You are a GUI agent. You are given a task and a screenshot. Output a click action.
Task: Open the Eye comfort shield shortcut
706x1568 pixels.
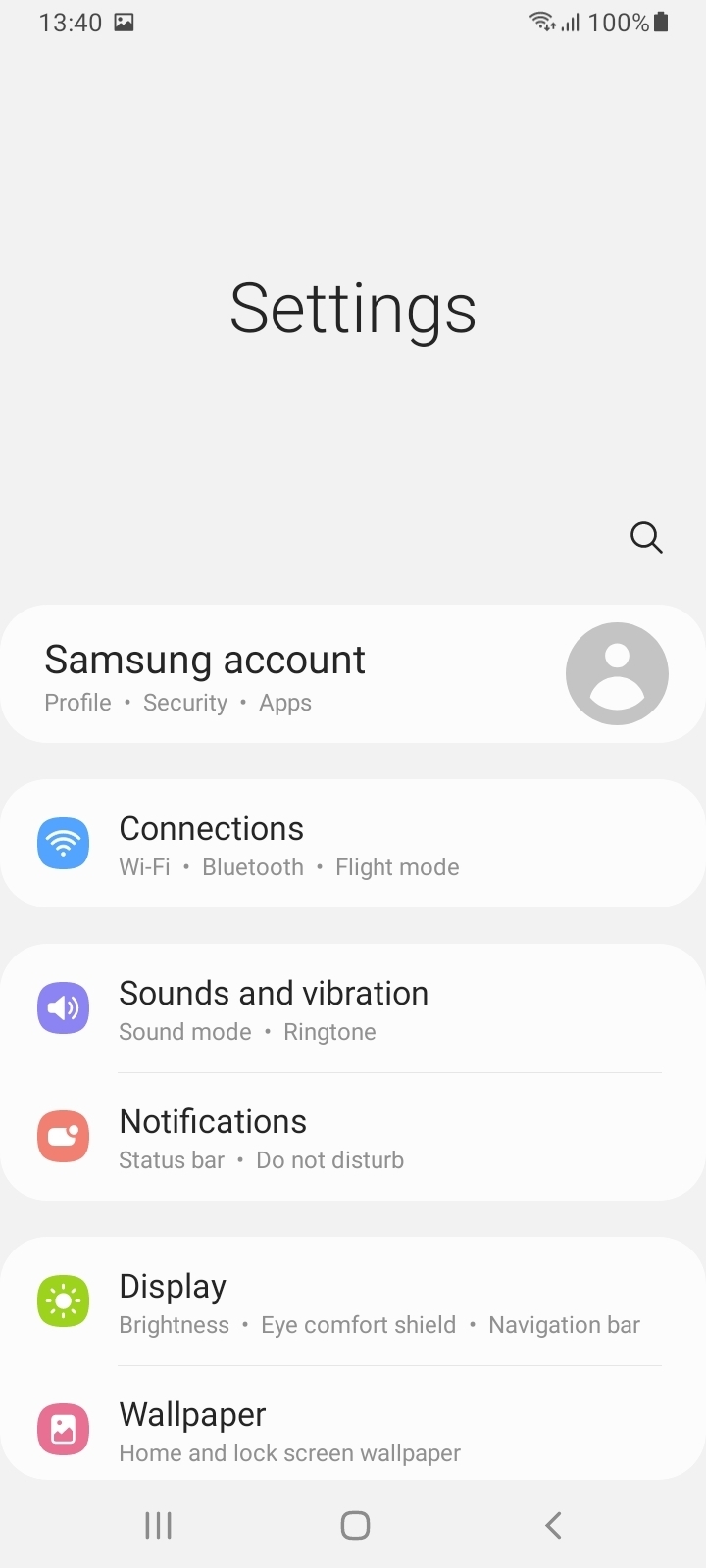tap(358, 1324)
